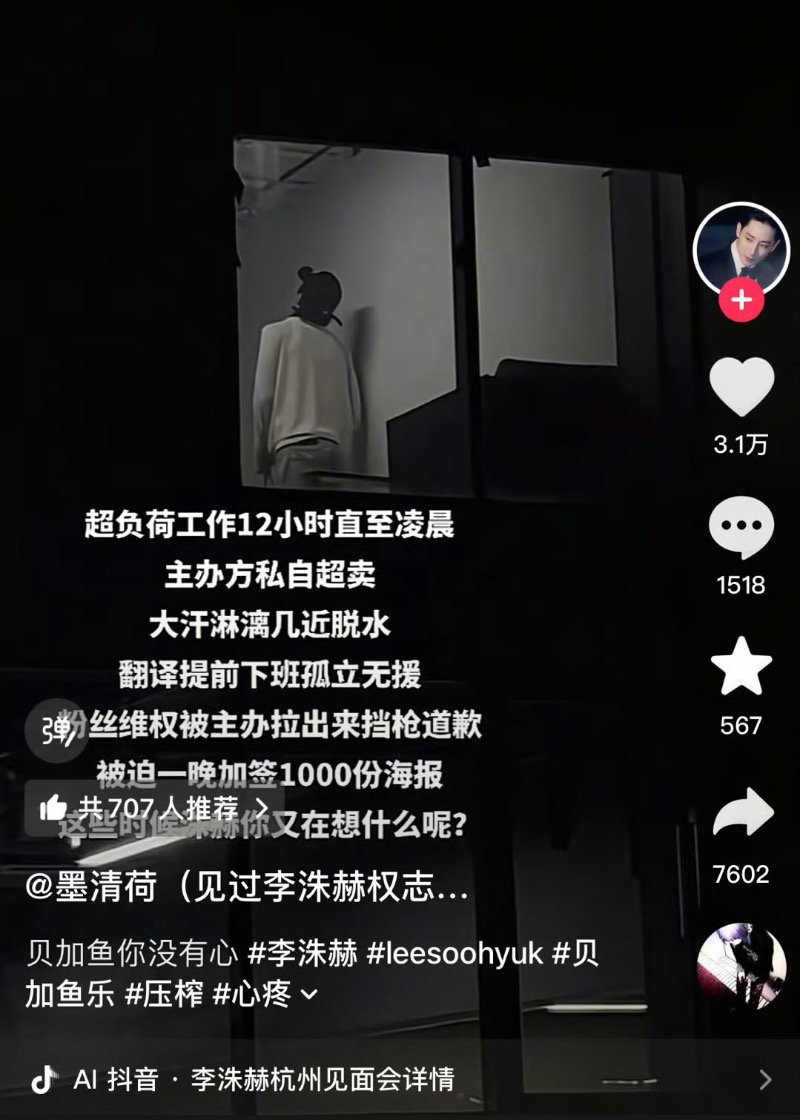The width and height of the screenshot is (800, 1120).
Task: Like this video
Action: click(741, 387)
